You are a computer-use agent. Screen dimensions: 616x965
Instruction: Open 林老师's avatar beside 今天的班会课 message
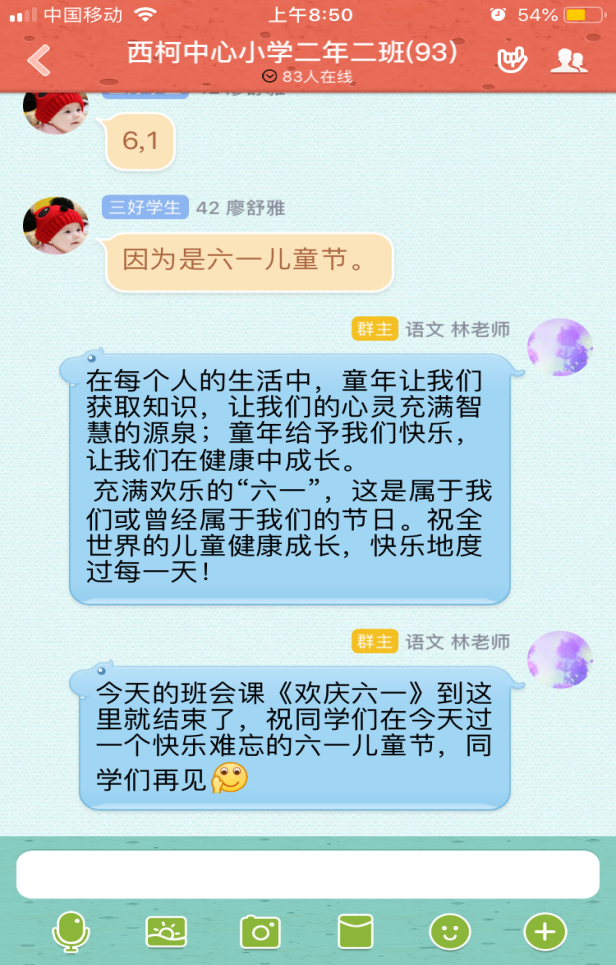tap(559, 660)
